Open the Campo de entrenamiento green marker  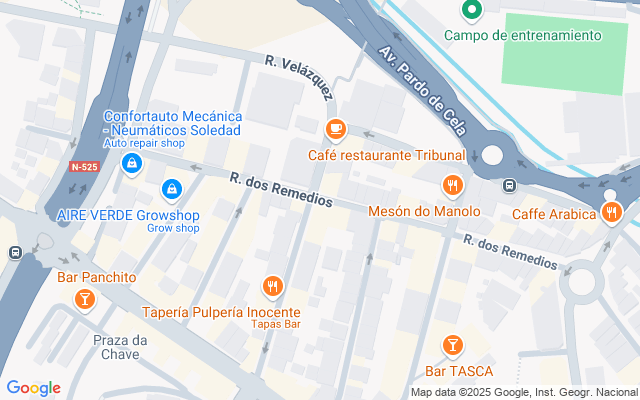(x=471, y=10)
